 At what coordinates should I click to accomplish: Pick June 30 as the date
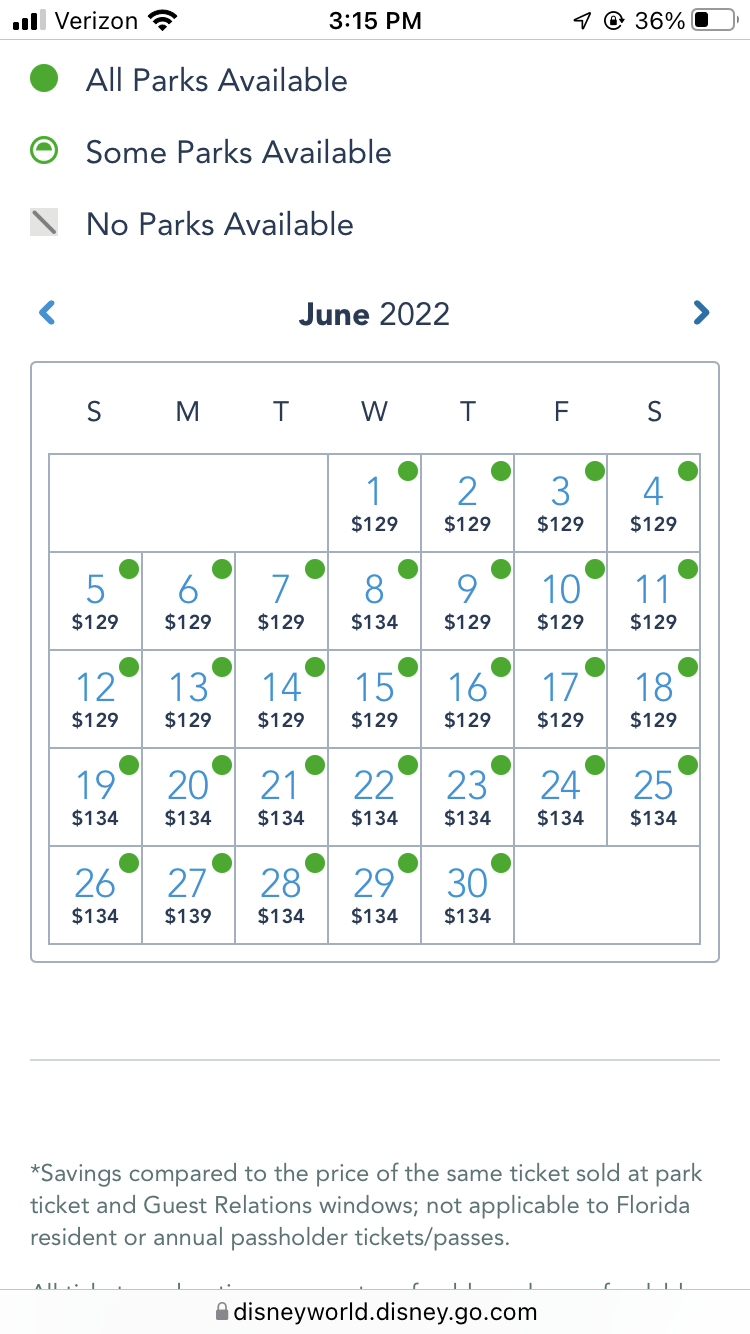(x=467, y=895)
